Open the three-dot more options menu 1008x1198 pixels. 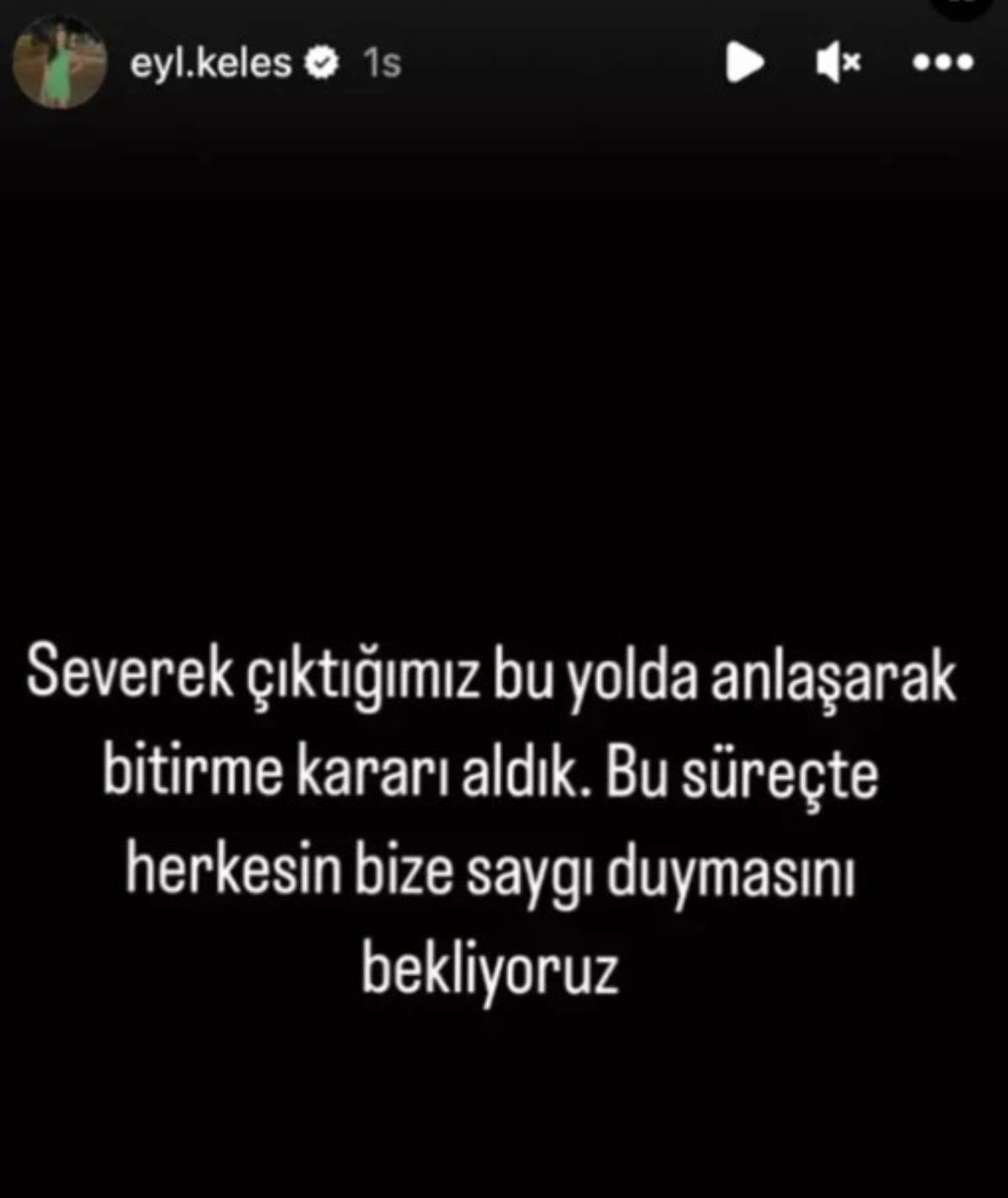tap(943, 62)
